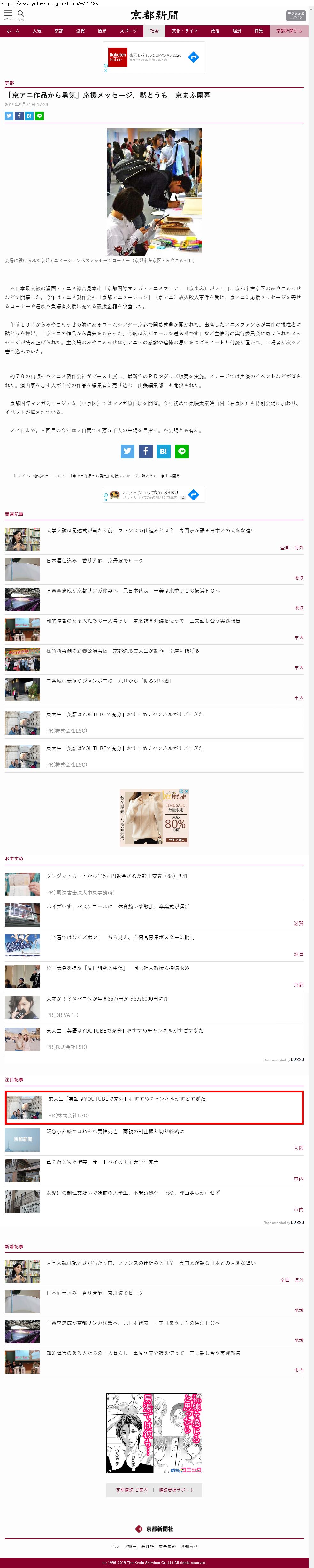Switch to the 文化・ライフ tab
This screenshot has width=314, height=1568.
point(184,30)
